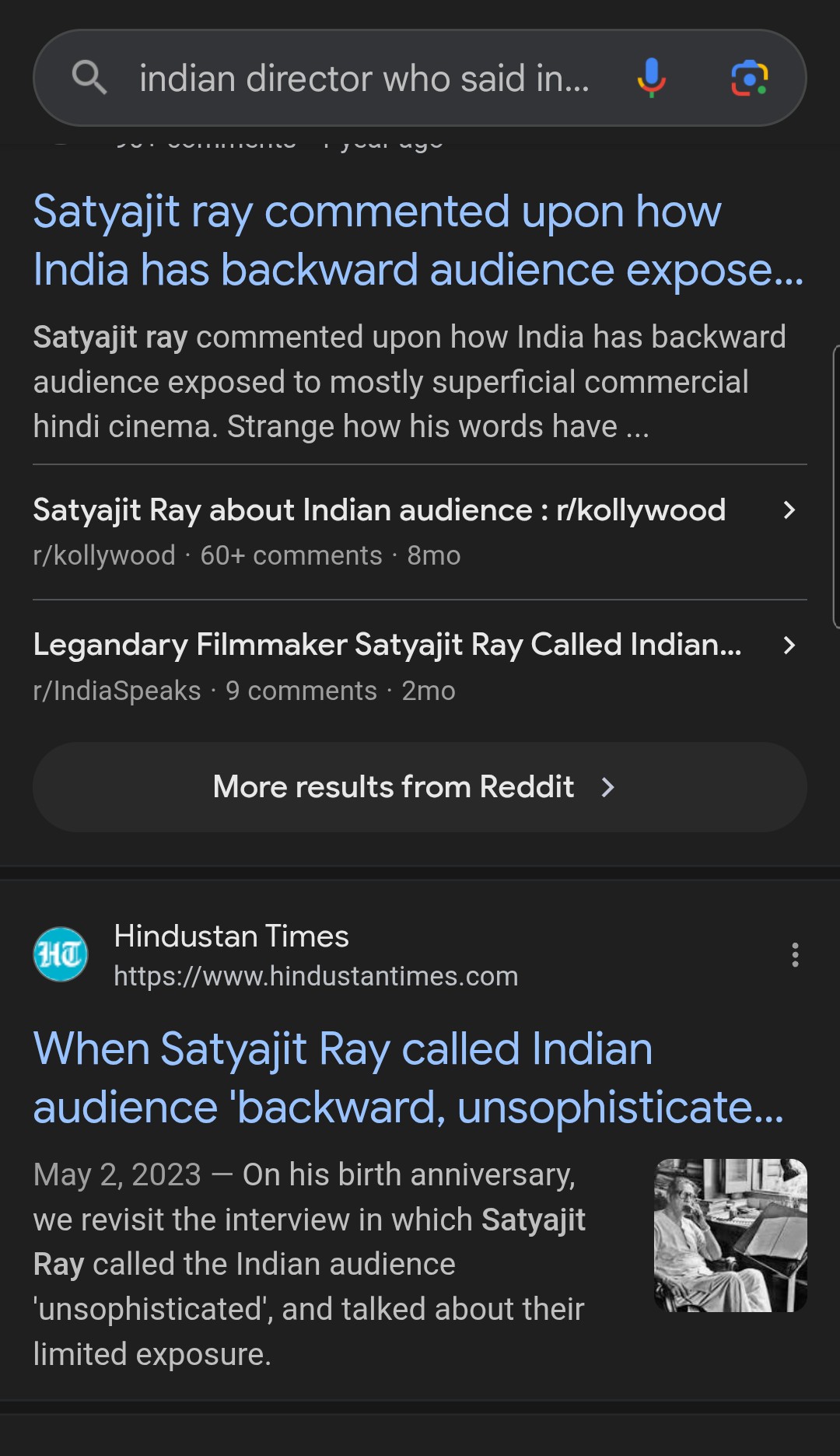Open the Satyajit Ray article photo thumbnail
The height and width of the screenshot is (1456, 840).
coord(730,1235)
